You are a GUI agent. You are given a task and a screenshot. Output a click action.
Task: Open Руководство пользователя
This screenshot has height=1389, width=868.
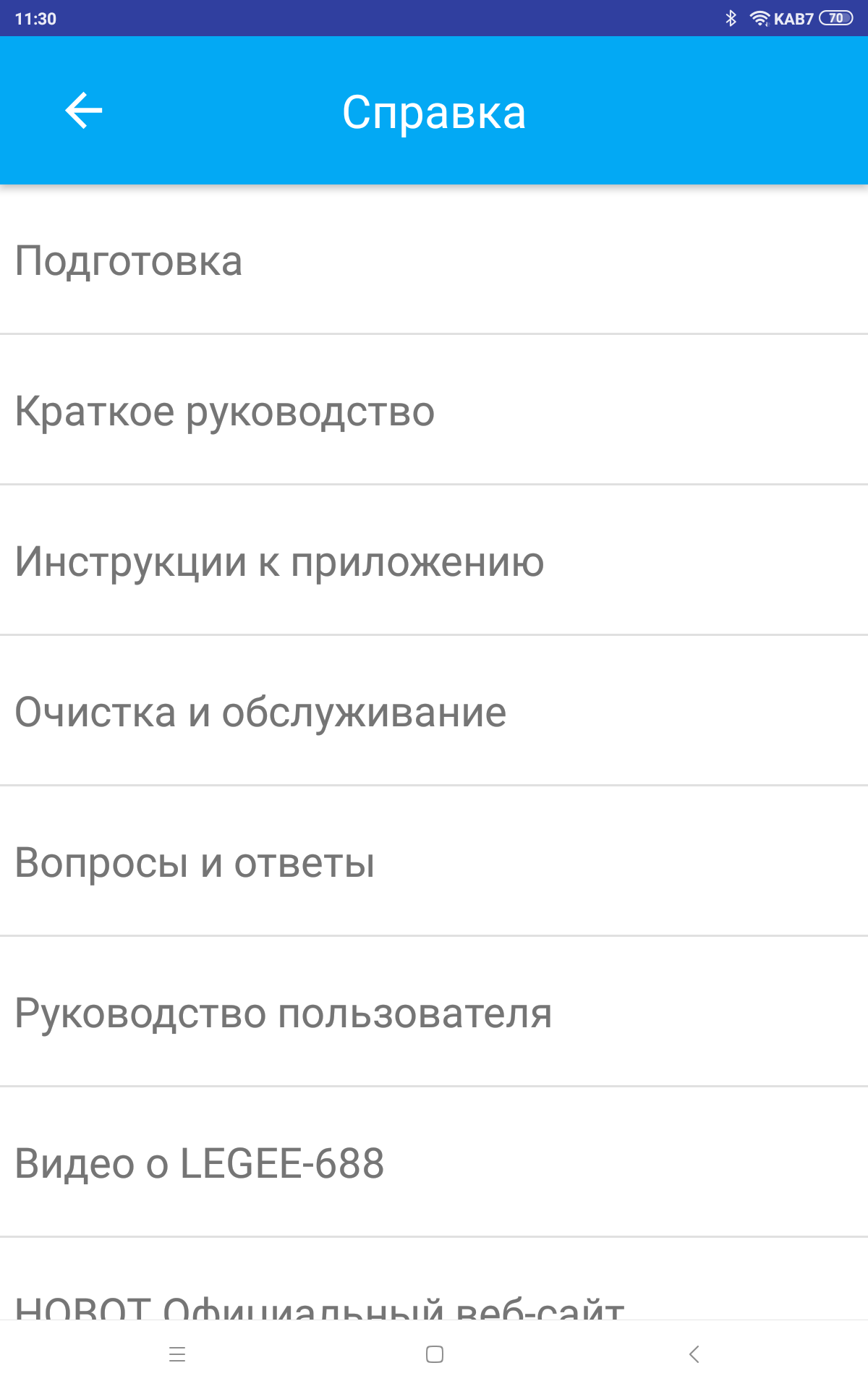click(x=434, y=1013)
